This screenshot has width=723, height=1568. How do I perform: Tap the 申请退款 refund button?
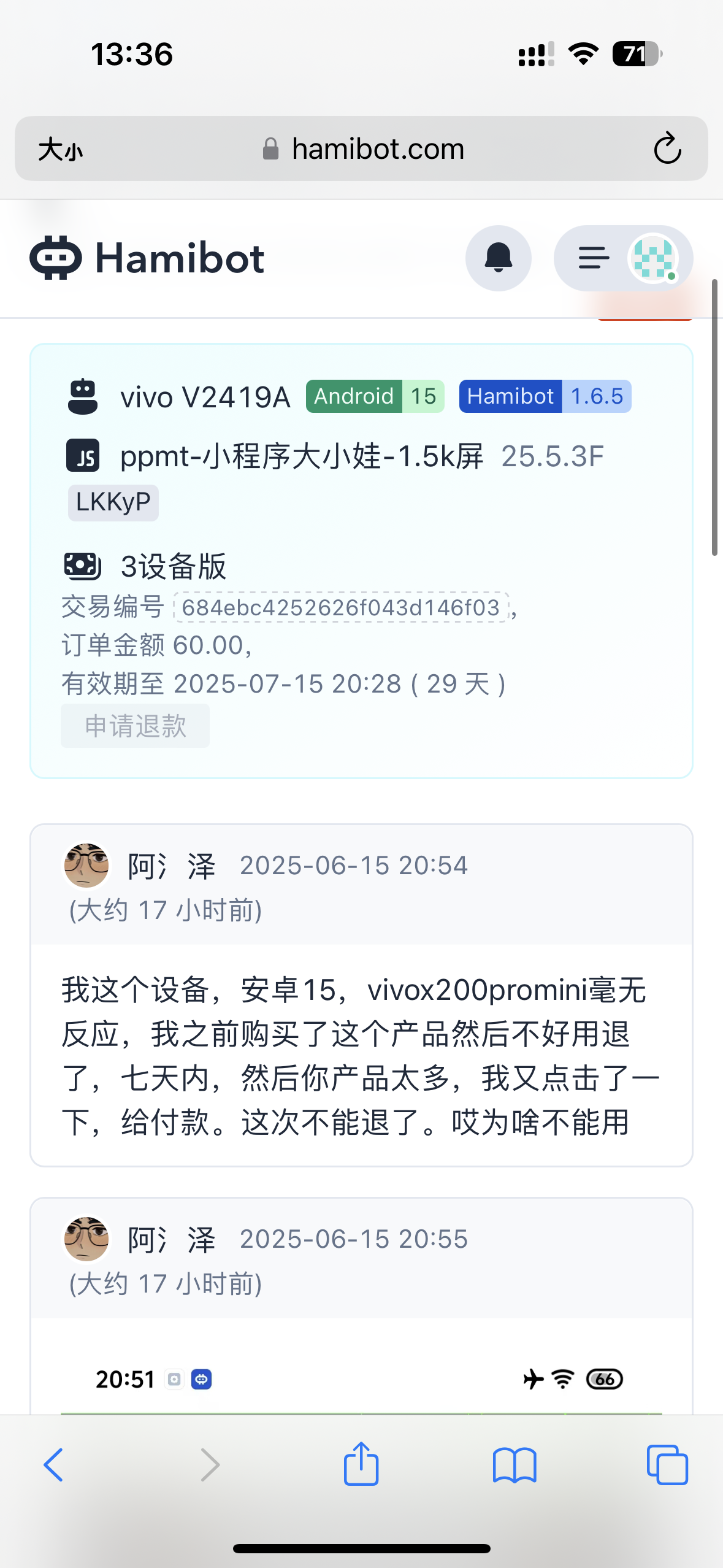click(135, 726)
